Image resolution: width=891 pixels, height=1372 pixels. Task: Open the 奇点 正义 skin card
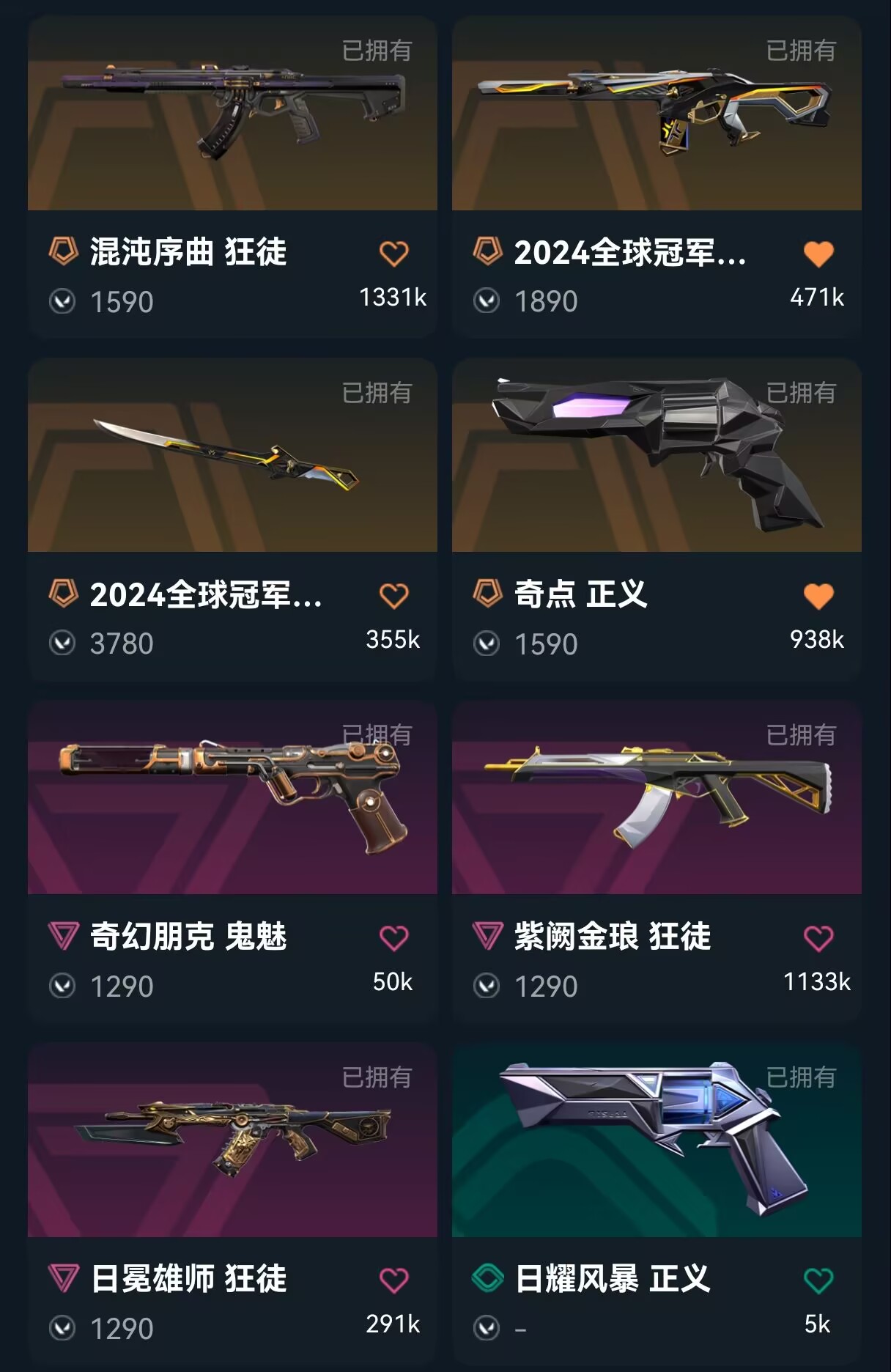click(657, 455)
